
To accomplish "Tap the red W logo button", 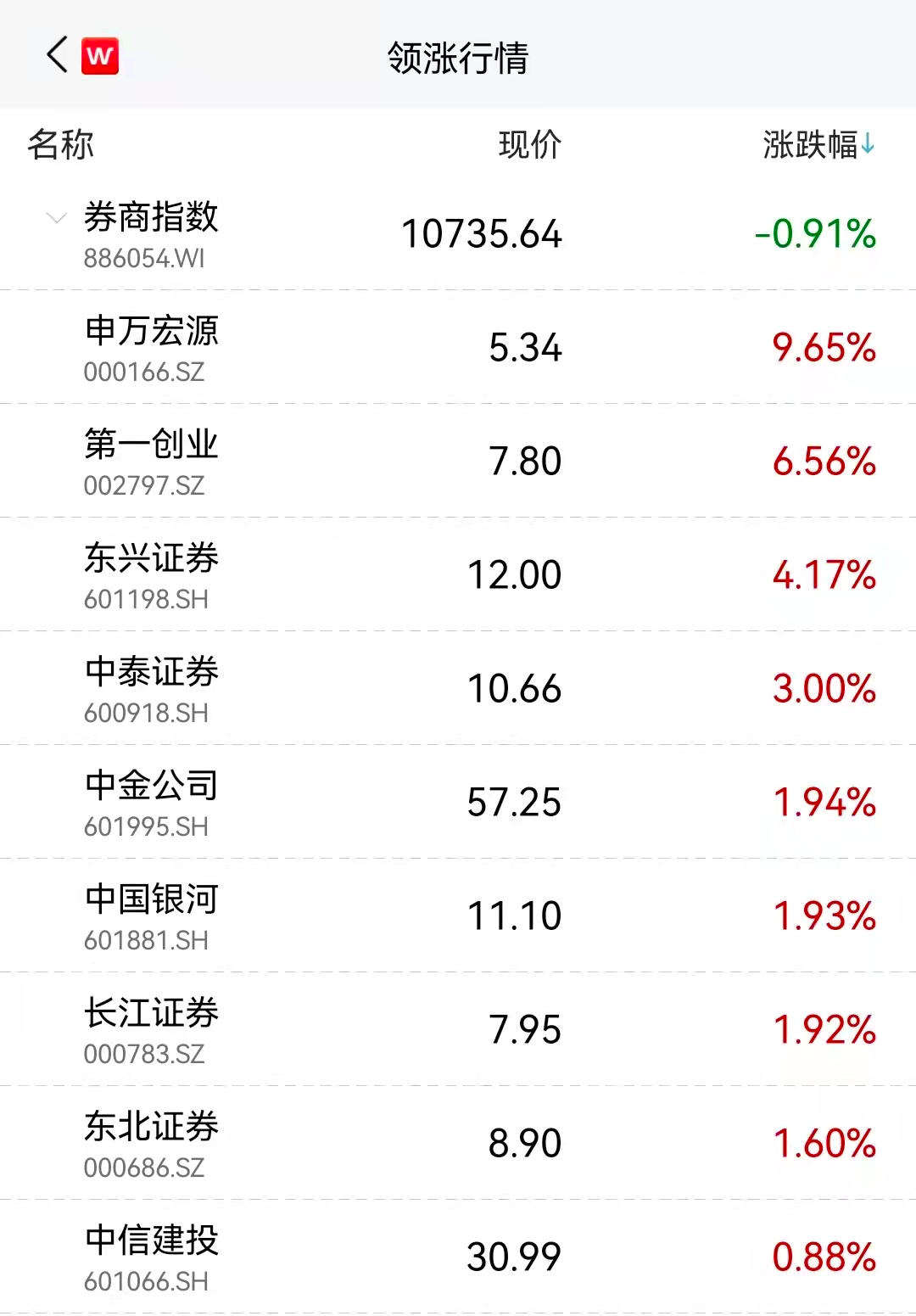I will pyautogui.click(x=100, y=57).
